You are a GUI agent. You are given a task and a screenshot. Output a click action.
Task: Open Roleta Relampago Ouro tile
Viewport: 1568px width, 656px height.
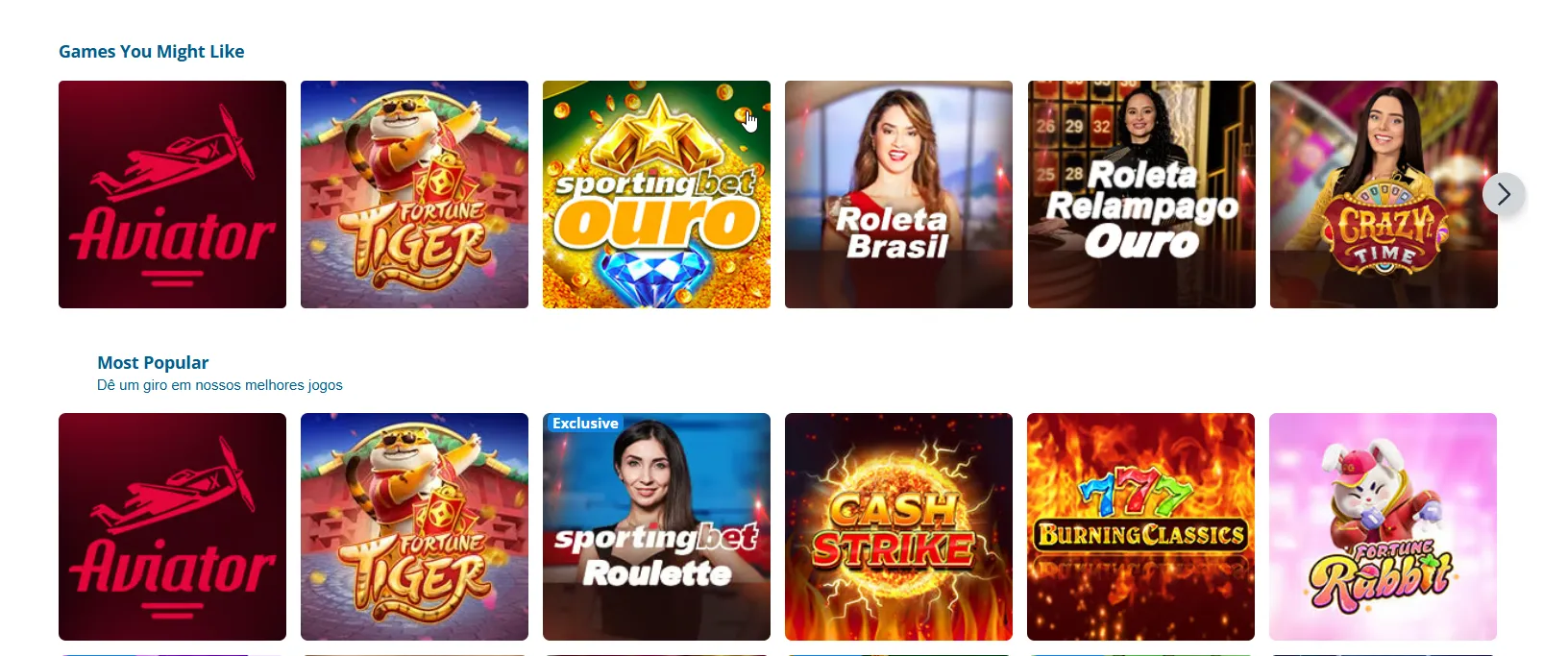[x=1141, y=194]
